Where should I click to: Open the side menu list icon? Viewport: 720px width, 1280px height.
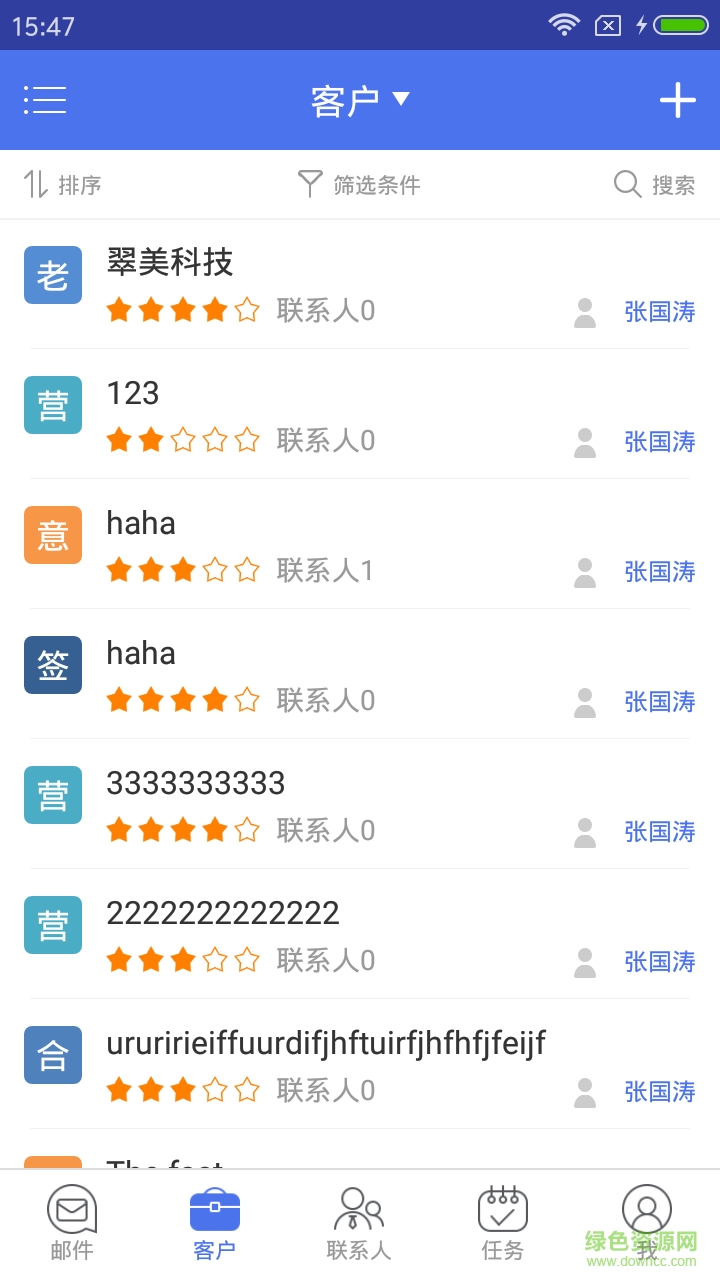[x=45, y=100]
